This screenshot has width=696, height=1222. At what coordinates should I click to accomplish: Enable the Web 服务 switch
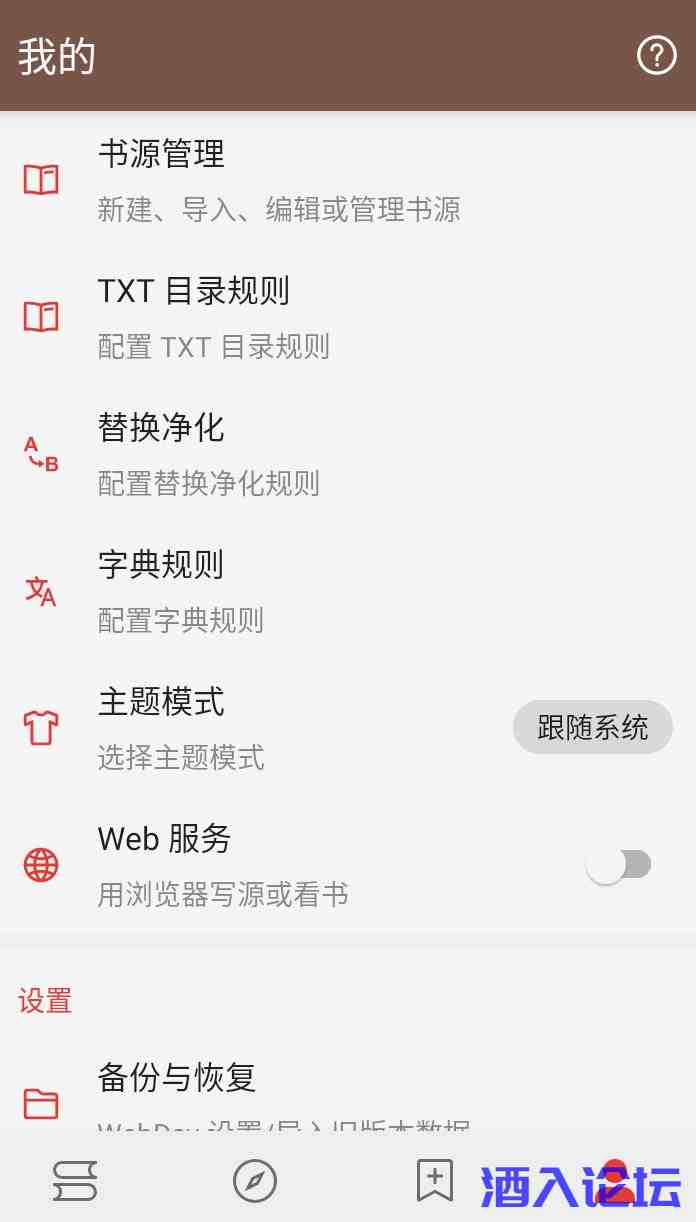click(618, 865)
